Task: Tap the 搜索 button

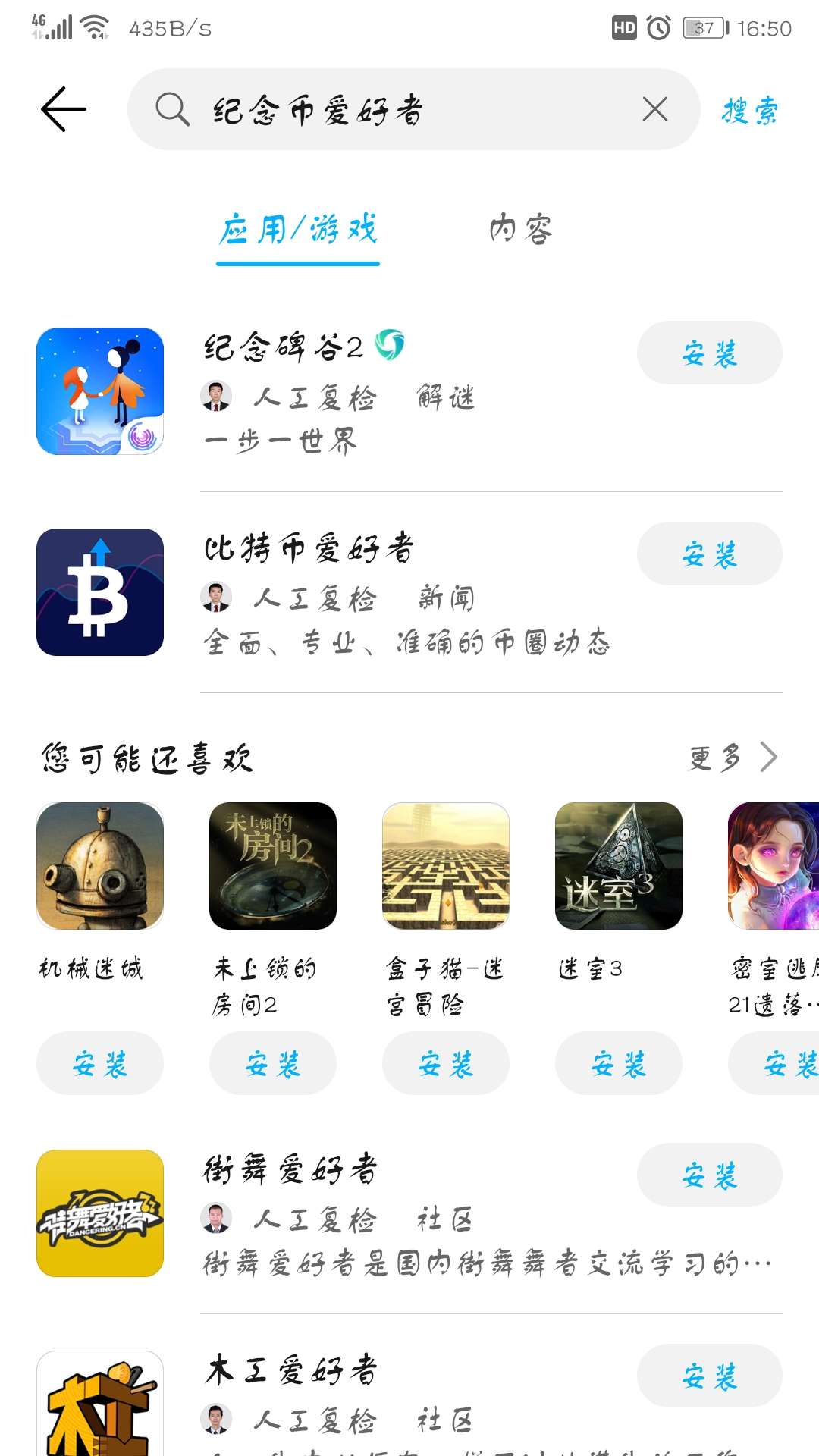Action: [x=749, y=111]
